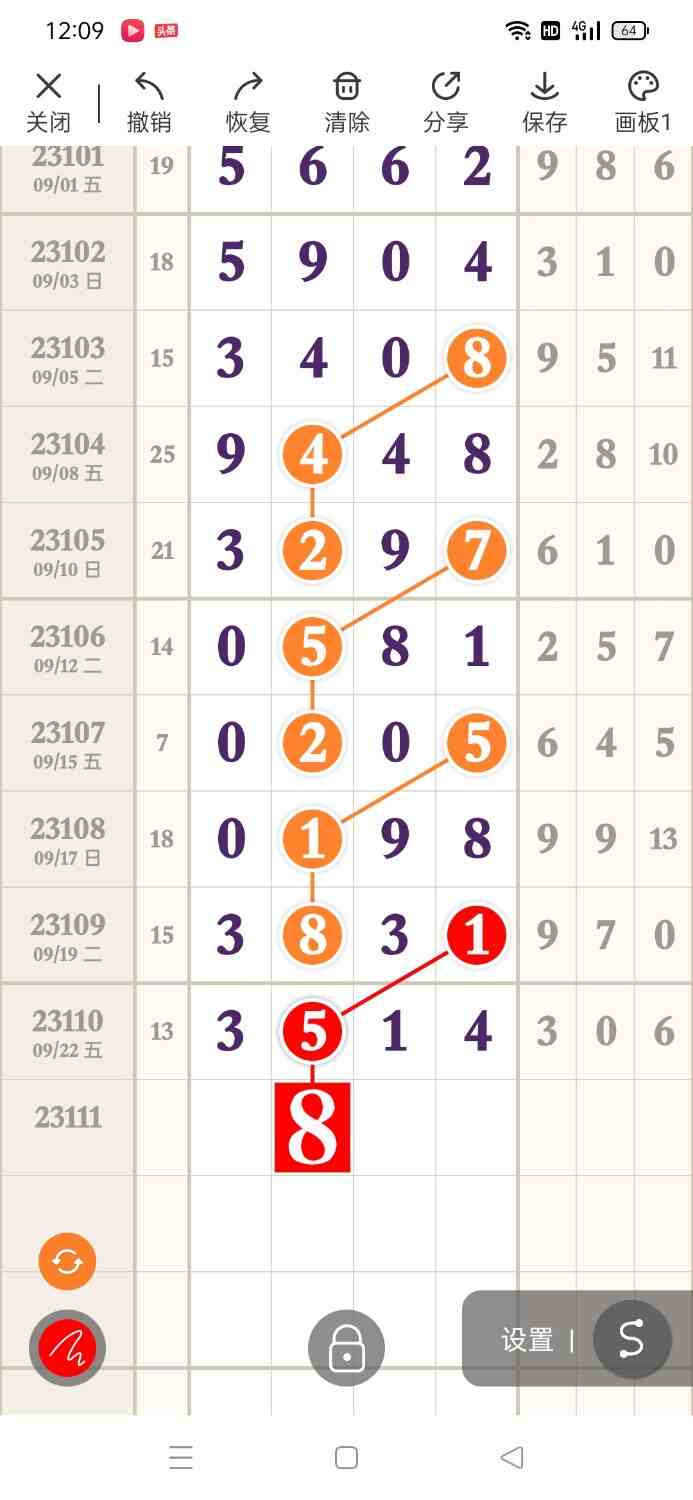Viewport: 693px width, 1500px height.
Task: Save the chart with 保存
Action: tap(544, 102)
